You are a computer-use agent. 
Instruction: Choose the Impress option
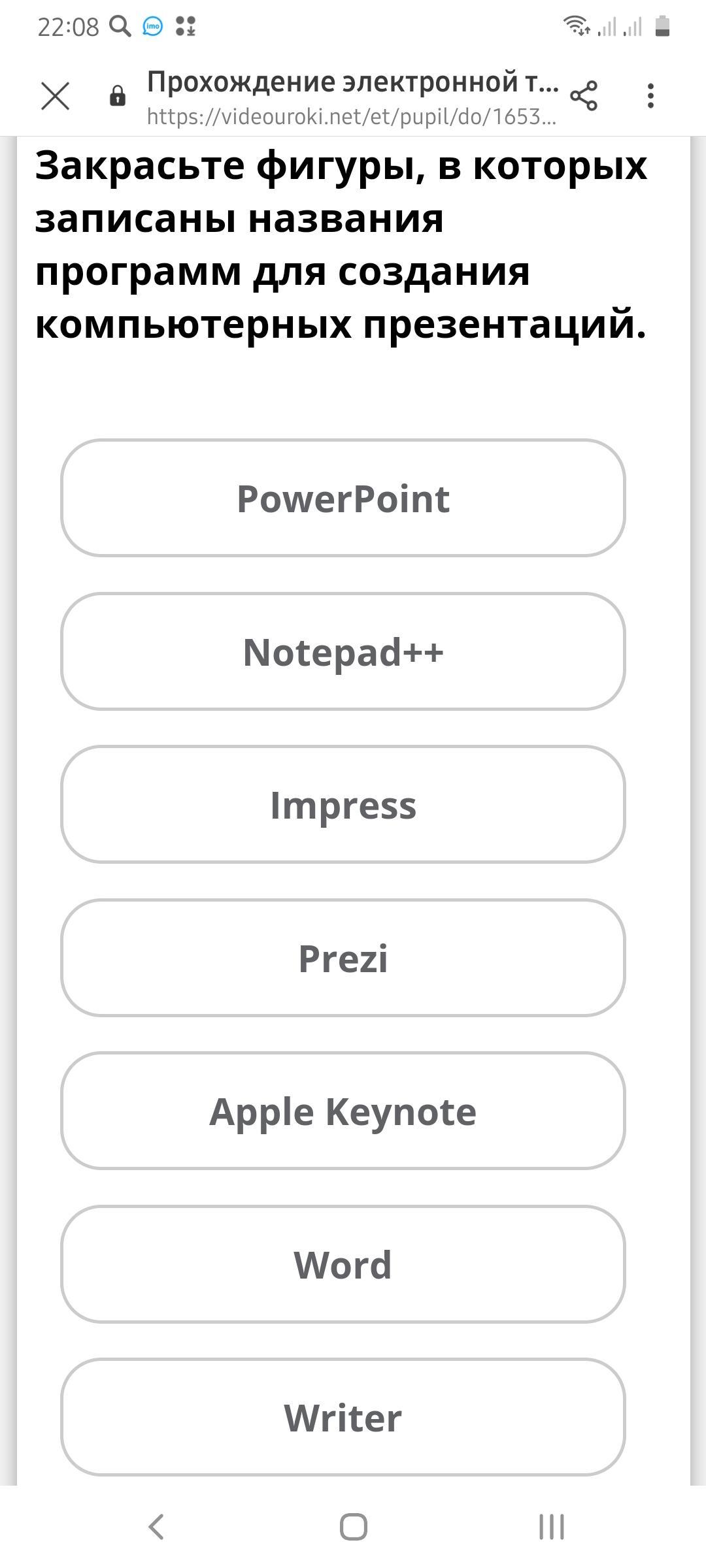pos(343,804)
